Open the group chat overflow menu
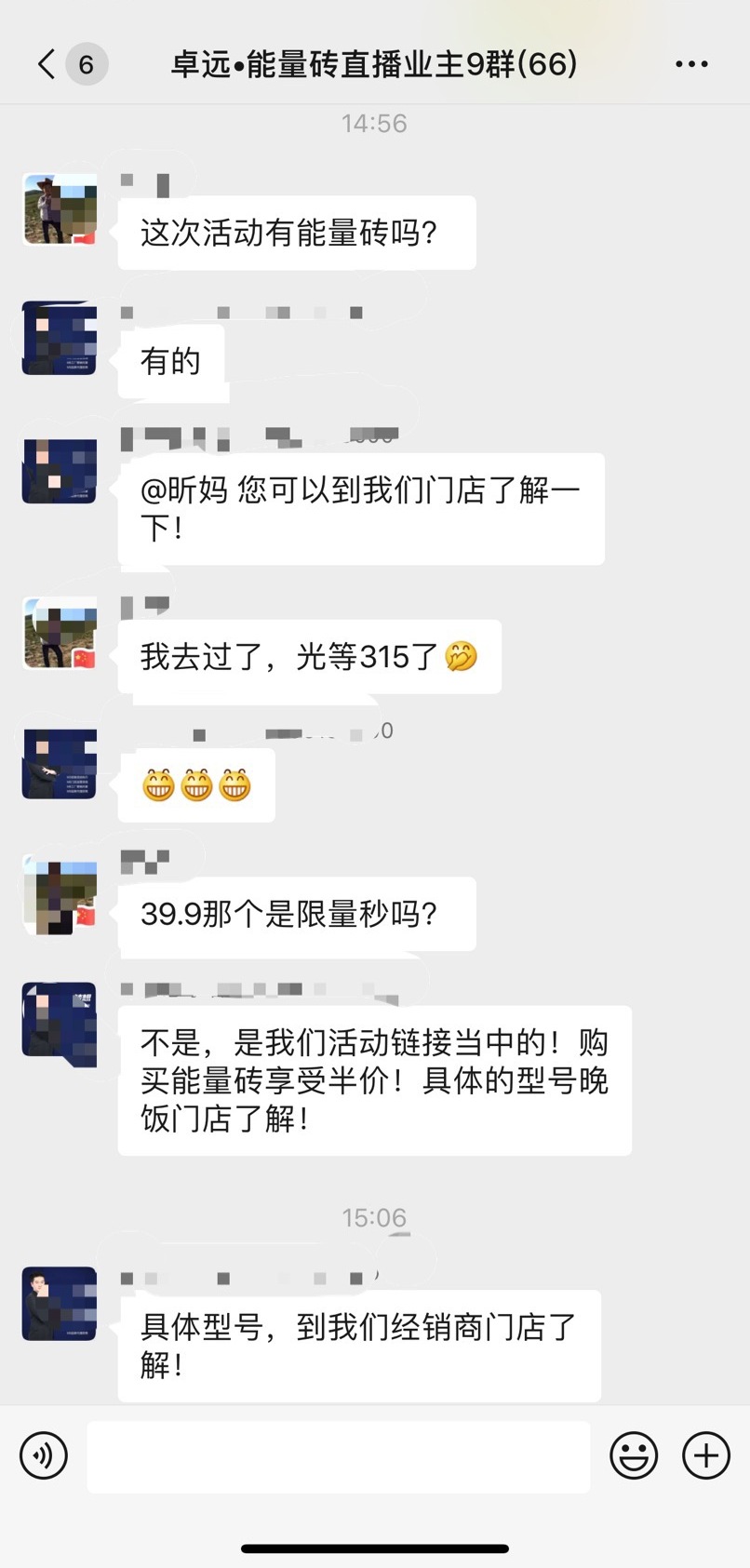The height and width of the screenshot is (1568, 750). tap(691, 64)
